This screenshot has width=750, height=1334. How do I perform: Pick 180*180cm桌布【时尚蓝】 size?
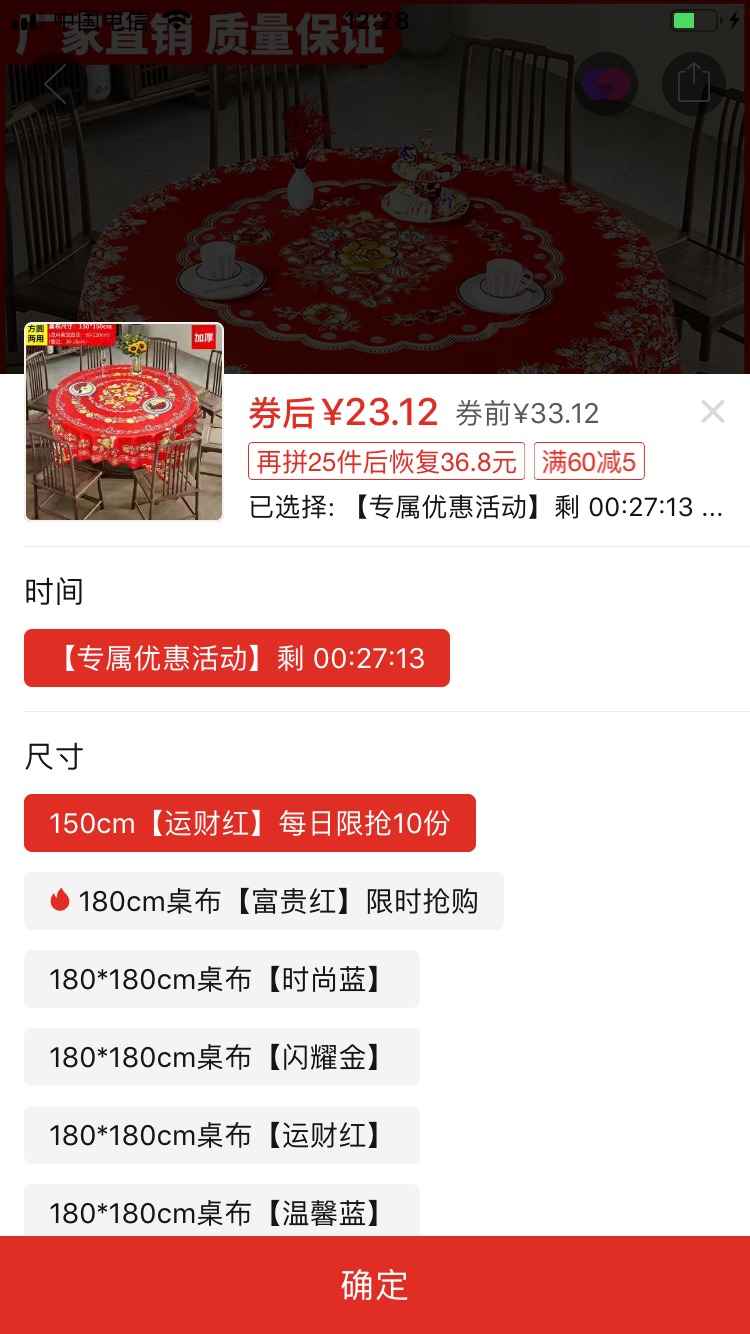tap(222, 979)
